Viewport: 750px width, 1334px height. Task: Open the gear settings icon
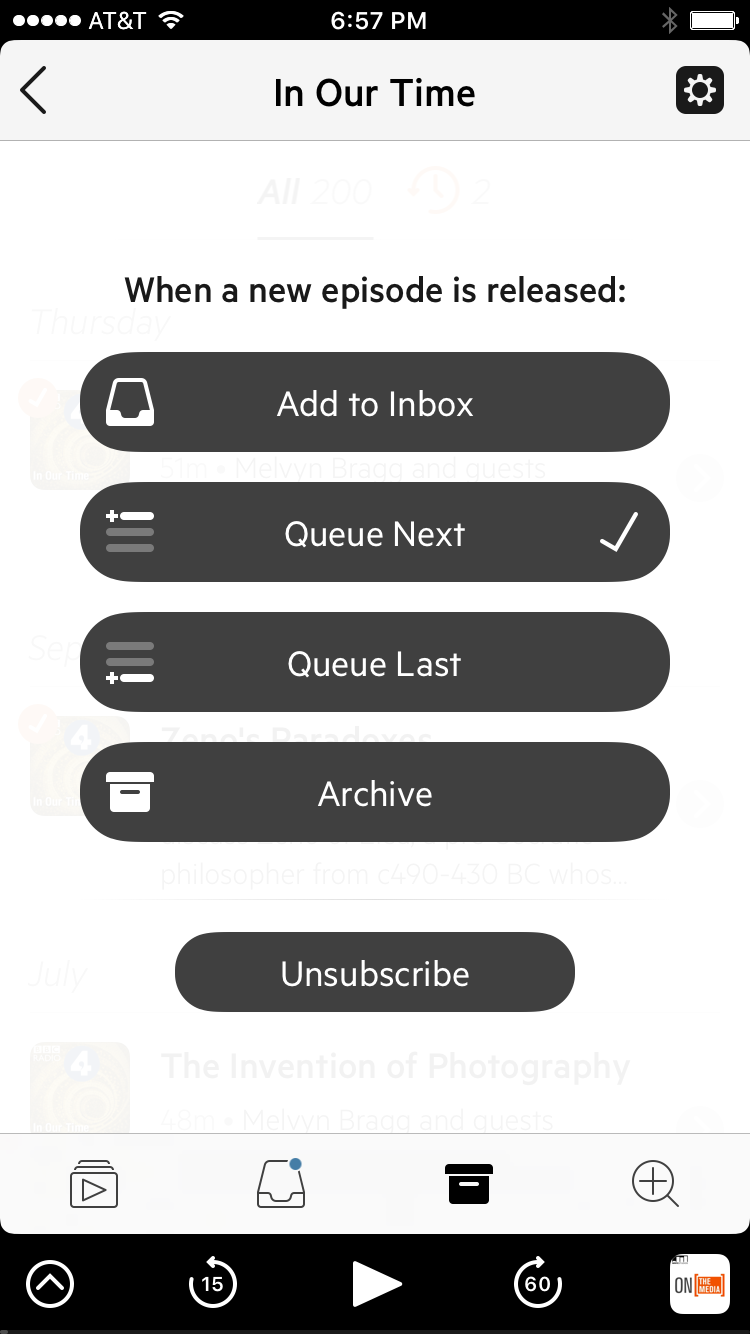click(x=699, y=92)
